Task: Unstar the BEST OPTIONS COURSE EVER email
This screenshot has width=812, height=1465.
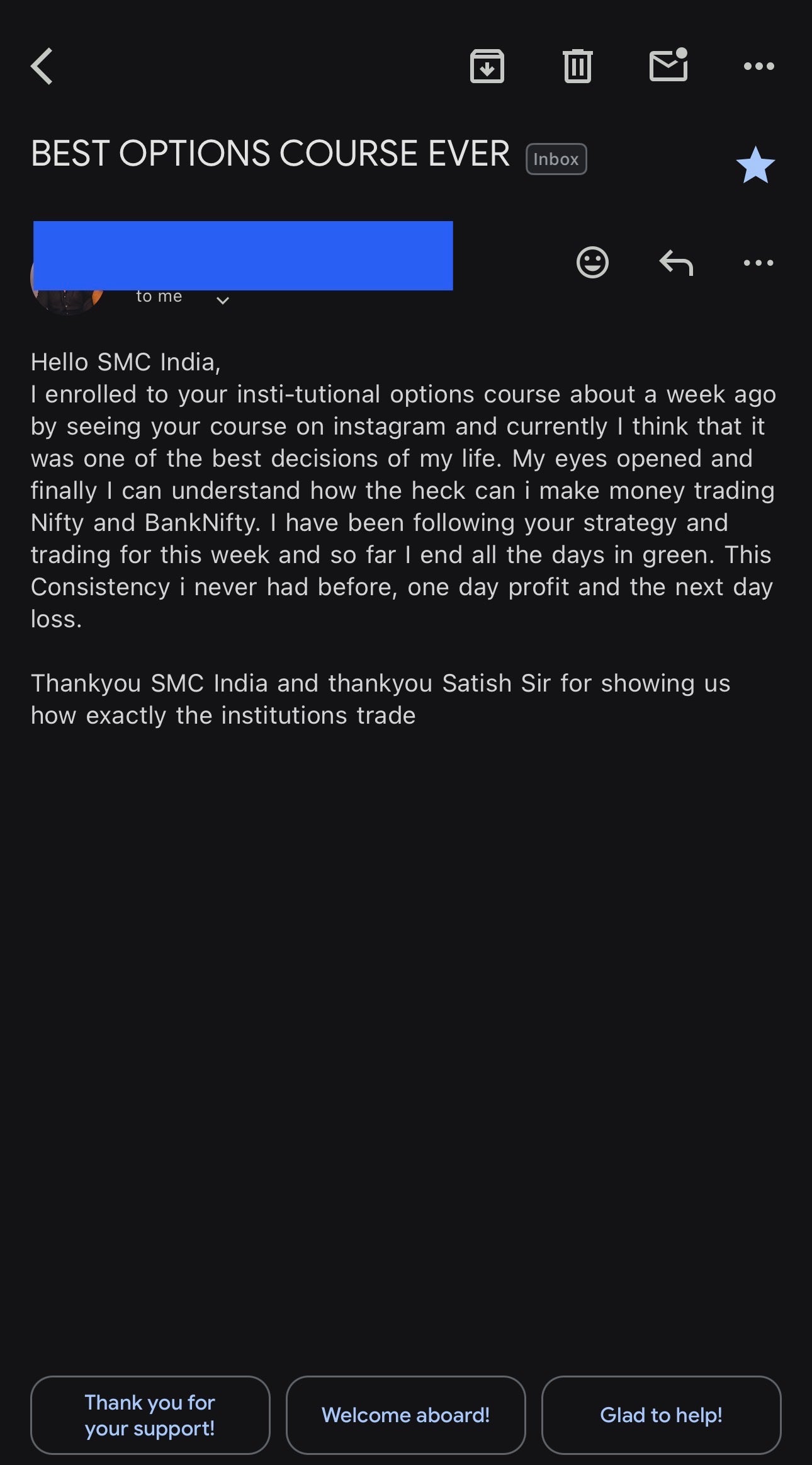Action: click(755, 165)
